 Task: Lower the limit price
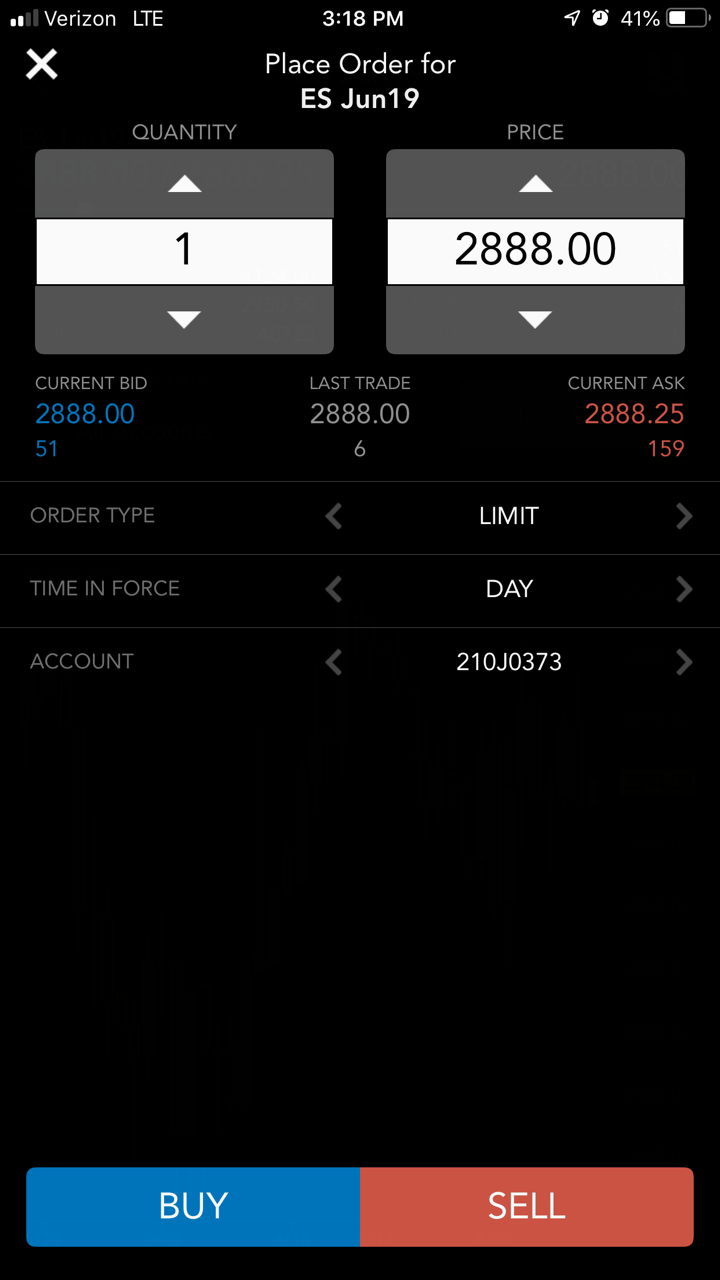[535, 320]
